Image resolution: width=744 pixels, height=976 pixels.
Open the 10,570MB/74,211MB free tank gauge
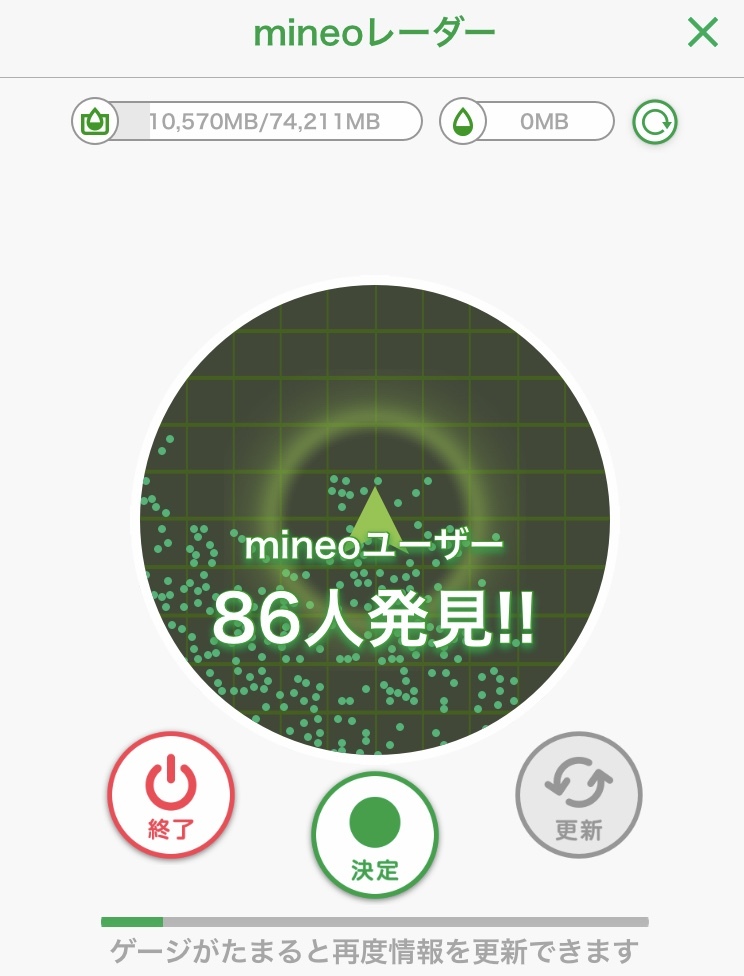click(x=247, y=121)
